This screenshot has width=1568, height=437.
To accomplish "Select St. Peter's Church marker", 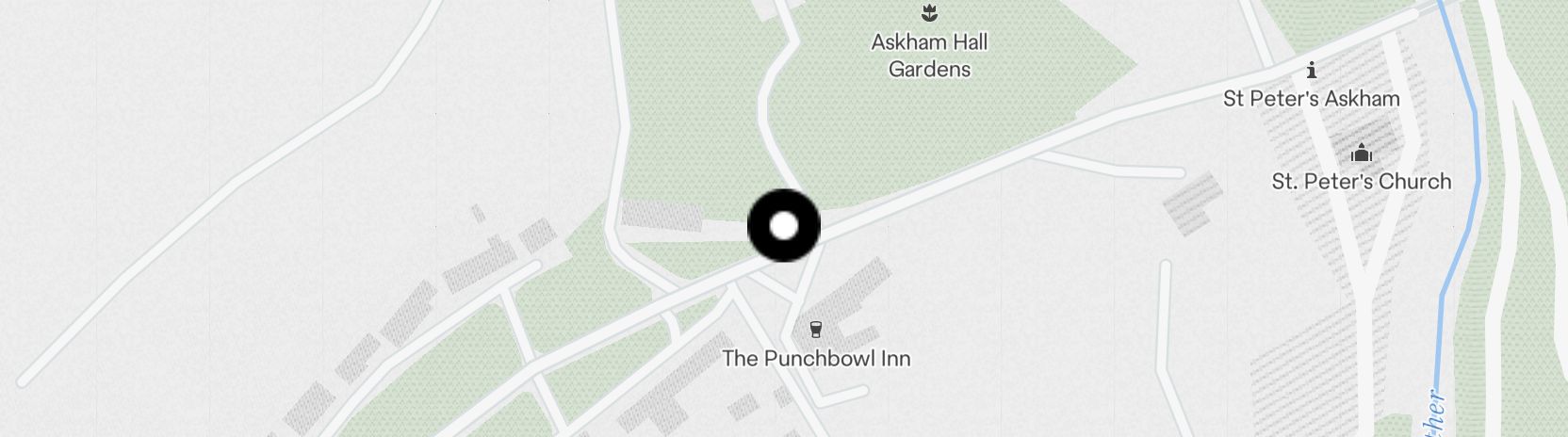I will tap(1361, 154).
